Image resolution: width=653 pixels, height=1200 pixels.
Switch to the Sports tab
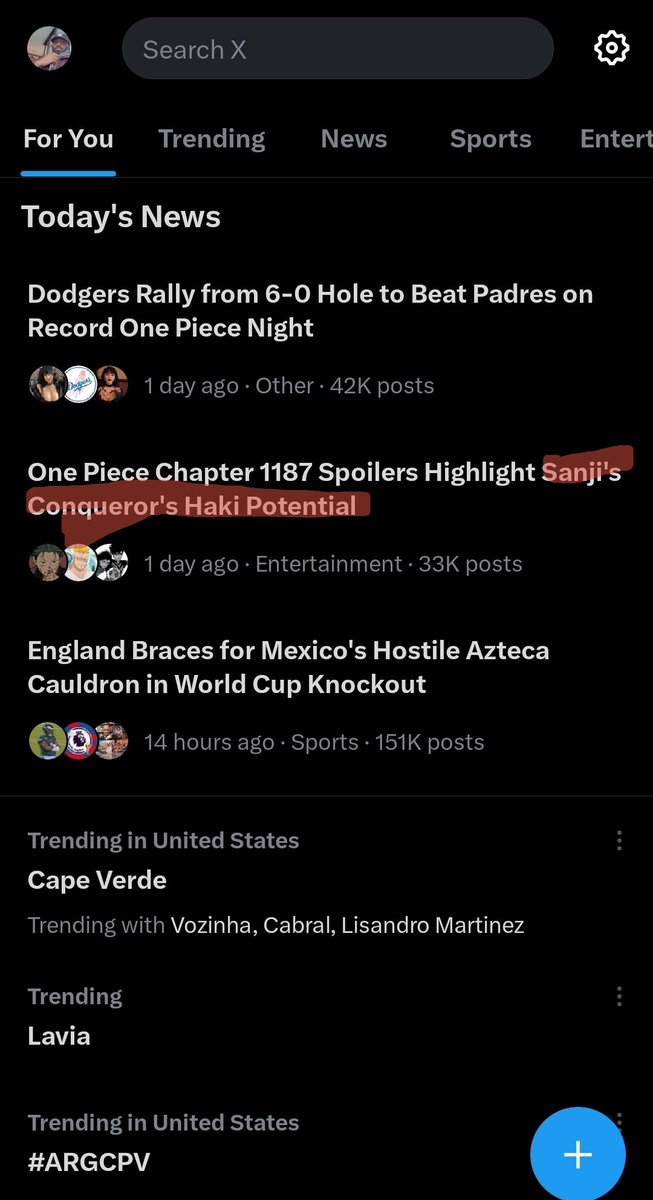tap(490, 139)
